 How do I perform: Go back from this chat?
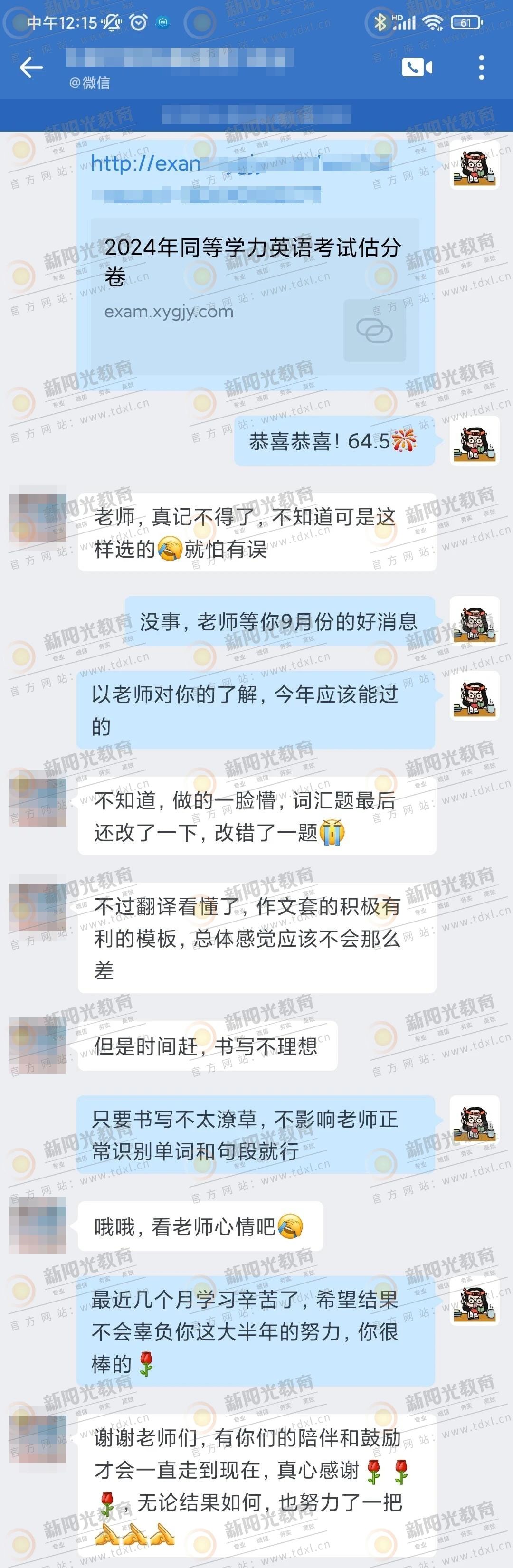tap(31, 67)
